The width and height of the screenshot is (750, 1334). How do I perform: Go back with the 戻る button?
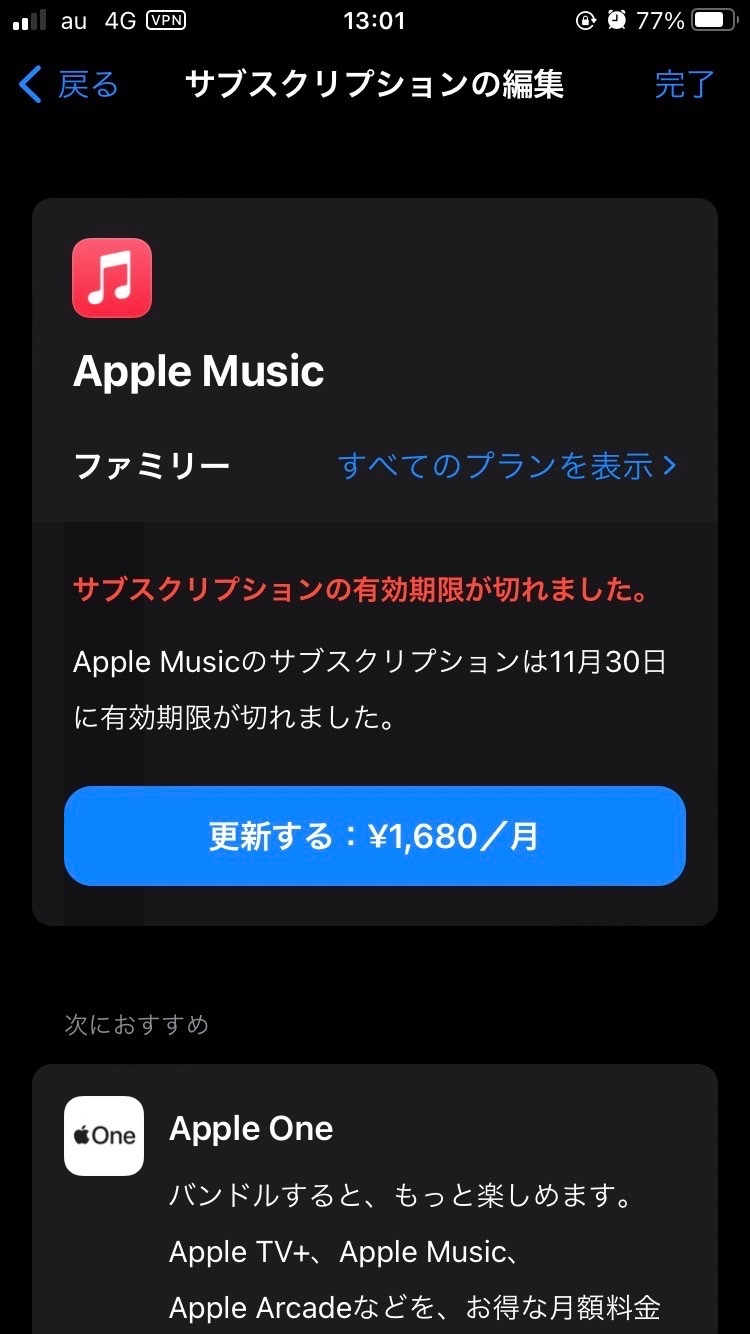68,85
